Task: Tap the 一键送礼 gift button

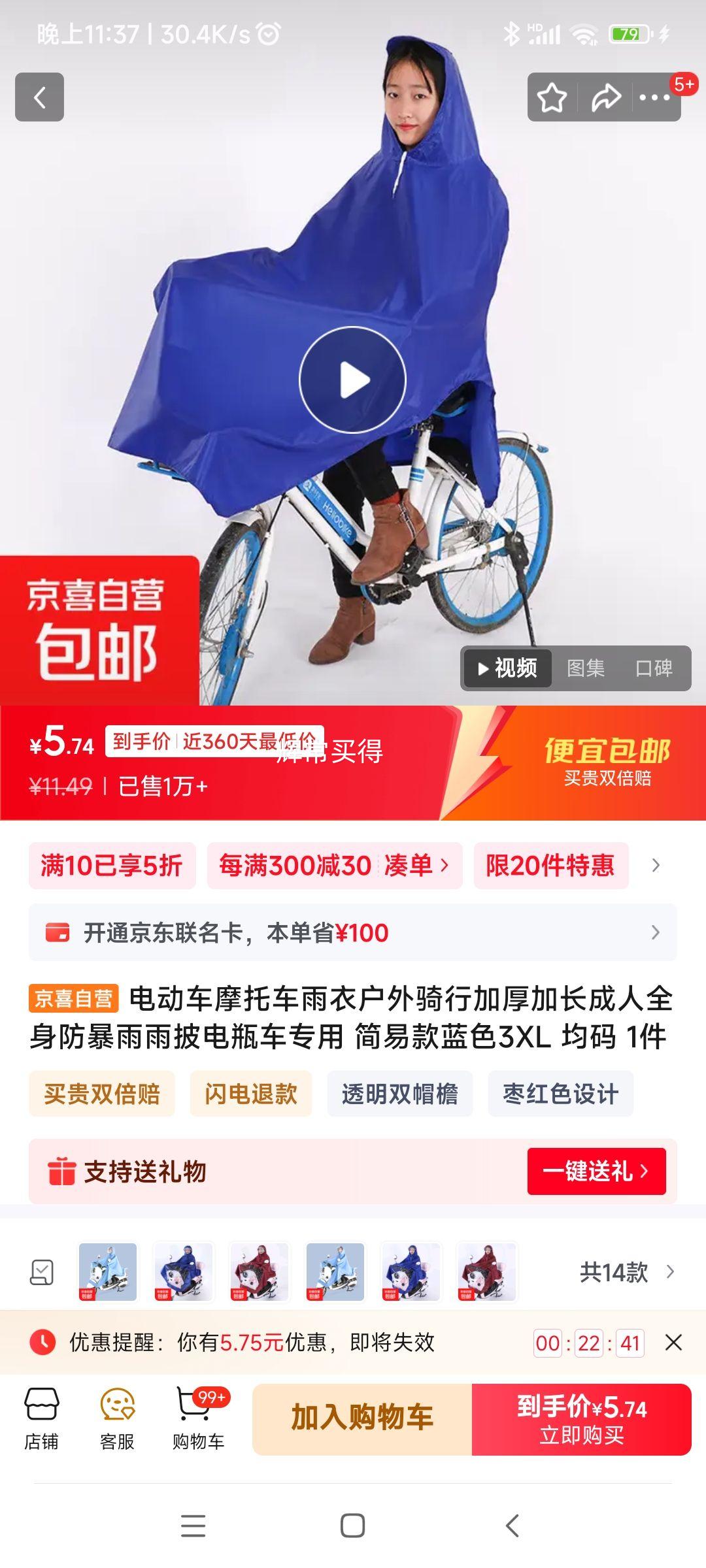Action: (596, 1171)
